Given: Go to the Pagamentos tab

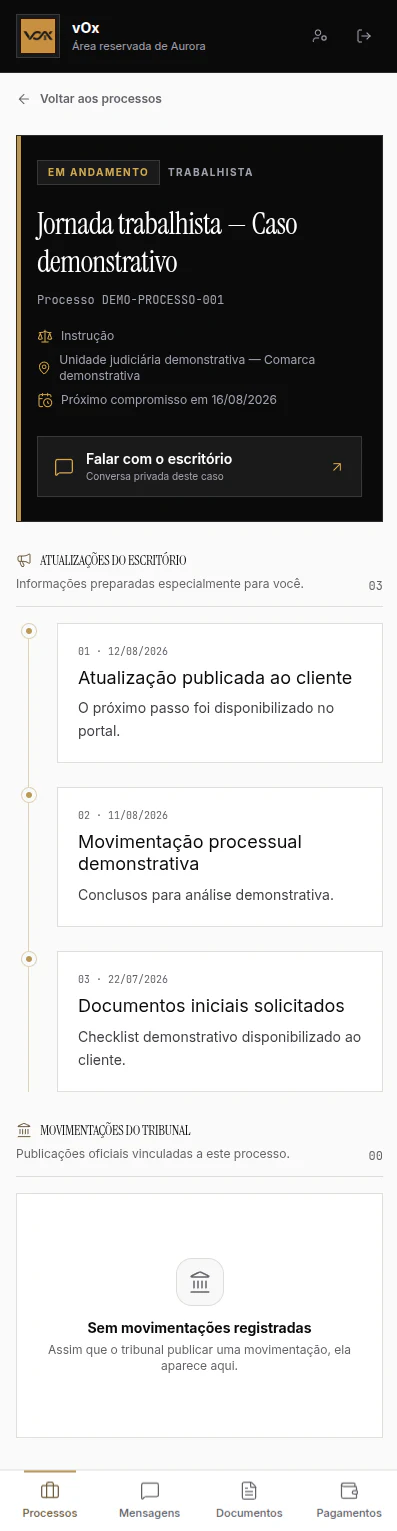Looking at the screenshot, I should [x=348, y=1500].
